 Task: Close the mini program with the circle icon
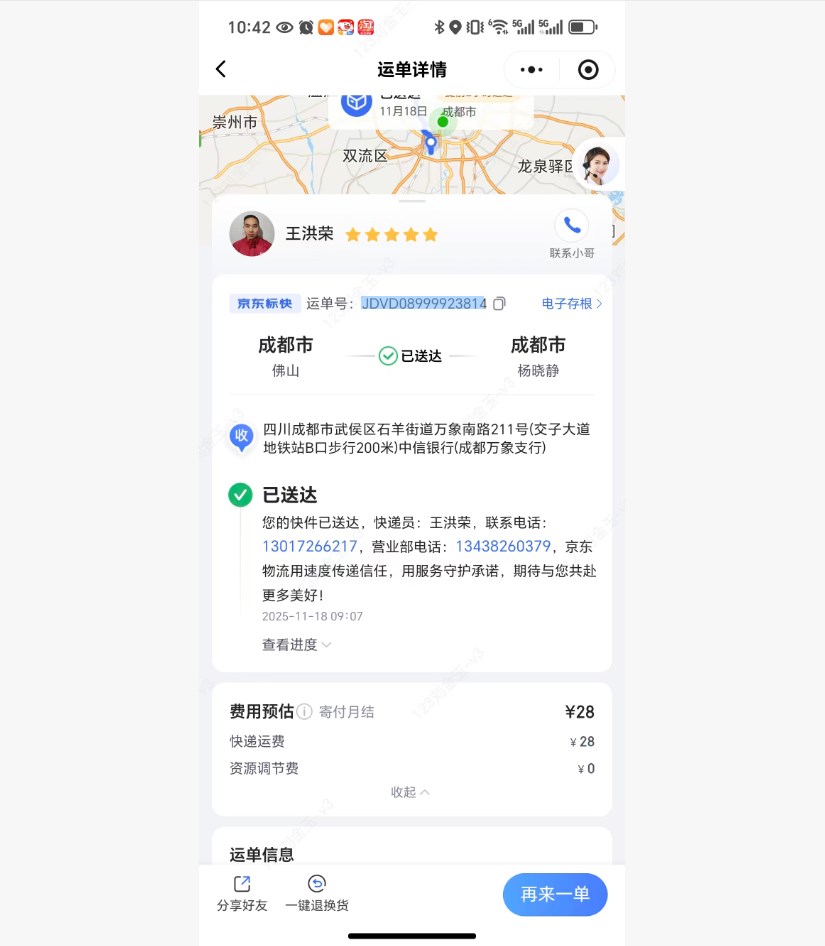click(588, 69)
